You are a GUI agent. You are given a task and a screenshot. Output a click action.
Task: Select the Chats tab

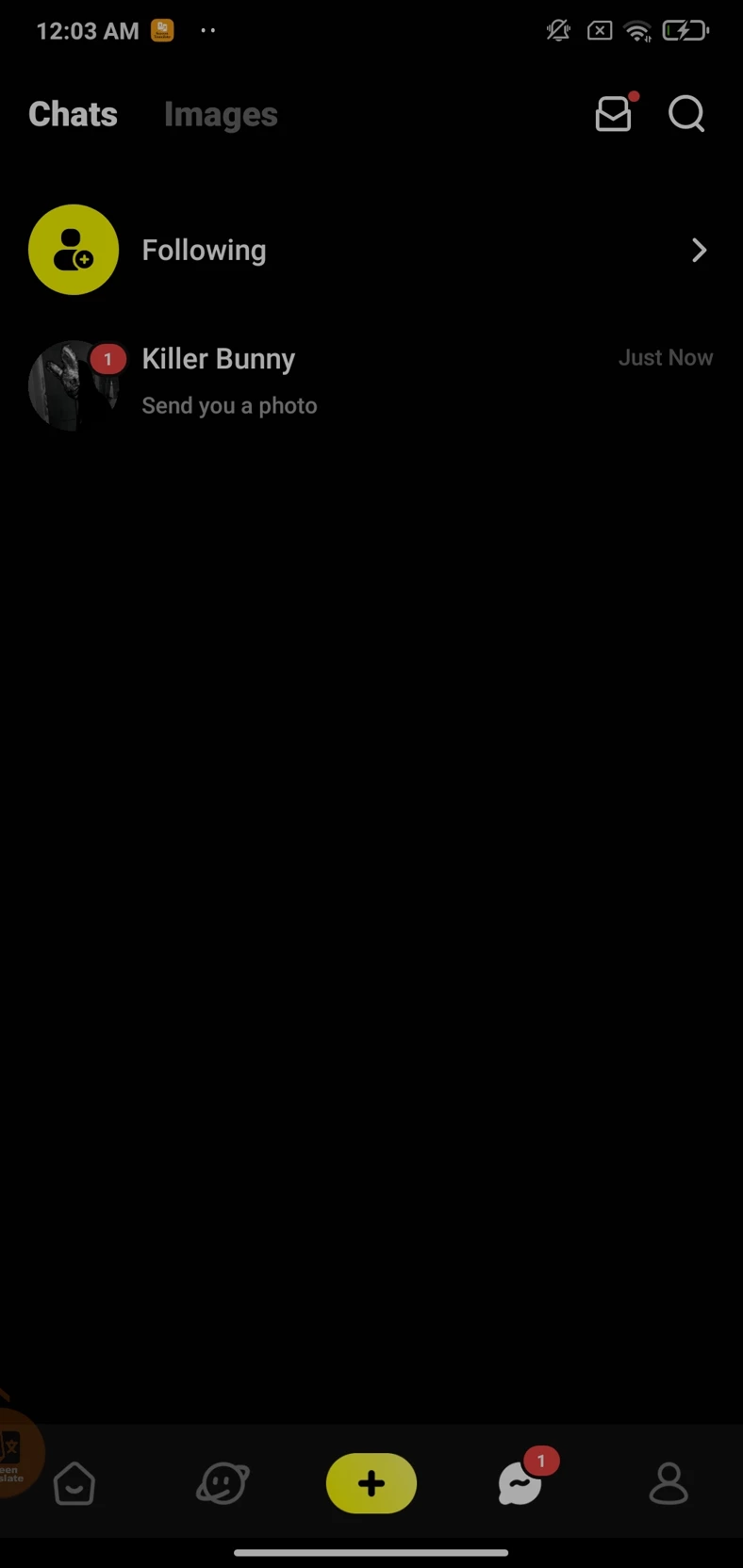pyautogui.click(x=74, y=114)
